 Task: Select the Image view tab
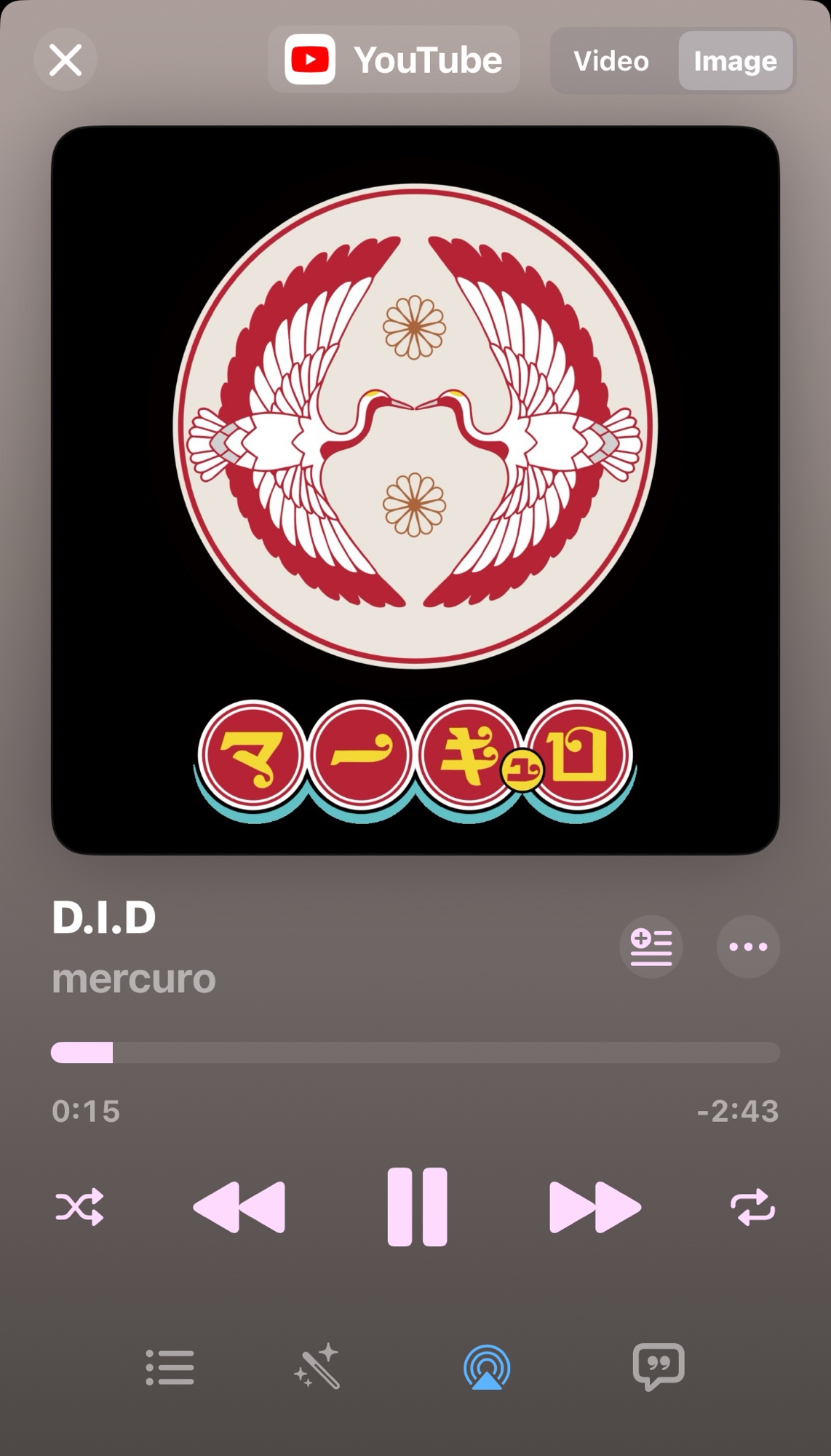coord(735,61)
